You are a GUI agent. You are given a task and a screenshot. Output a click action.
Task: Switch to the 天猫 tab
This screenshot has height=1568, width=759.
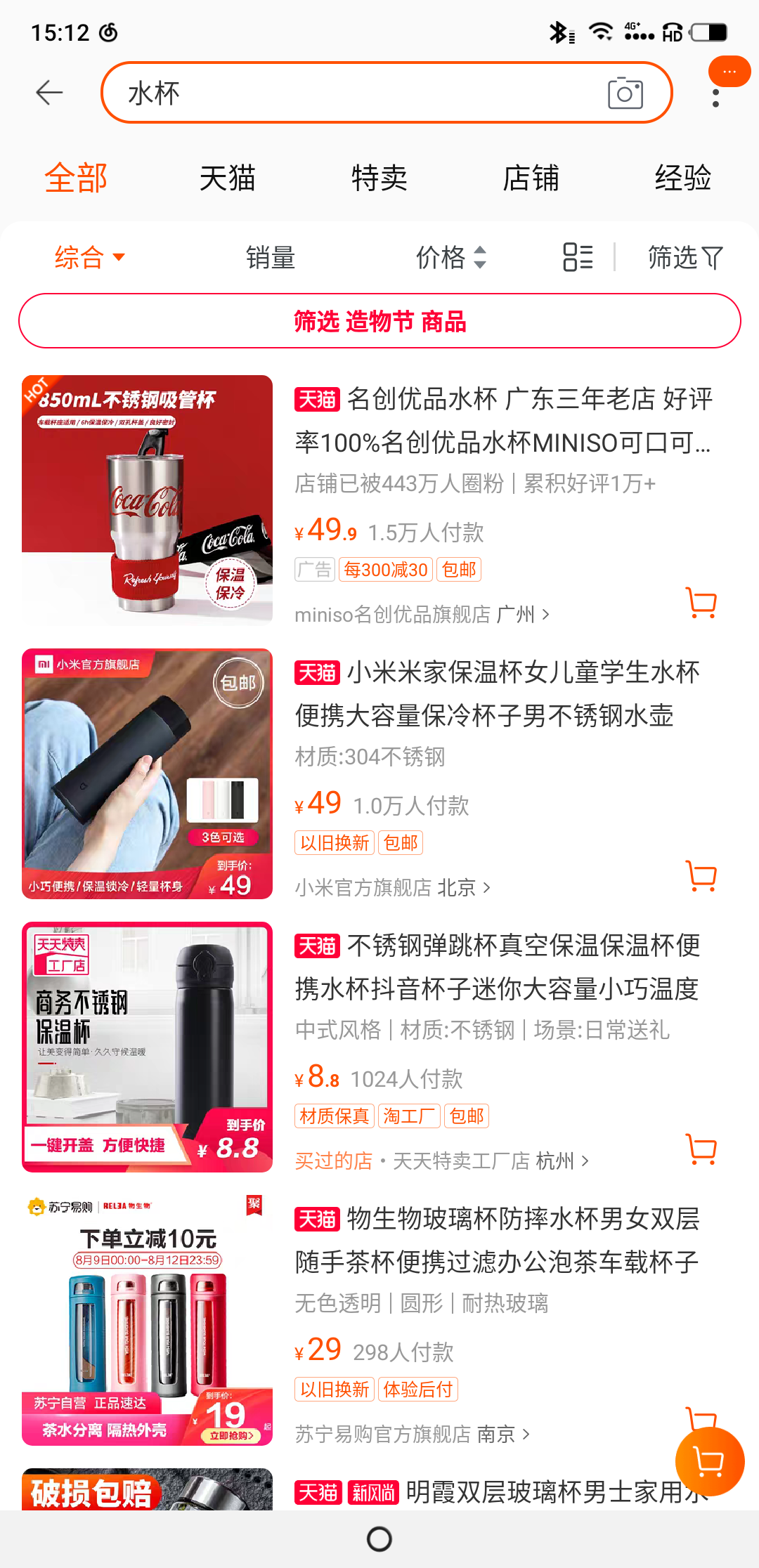coord(227,178)
